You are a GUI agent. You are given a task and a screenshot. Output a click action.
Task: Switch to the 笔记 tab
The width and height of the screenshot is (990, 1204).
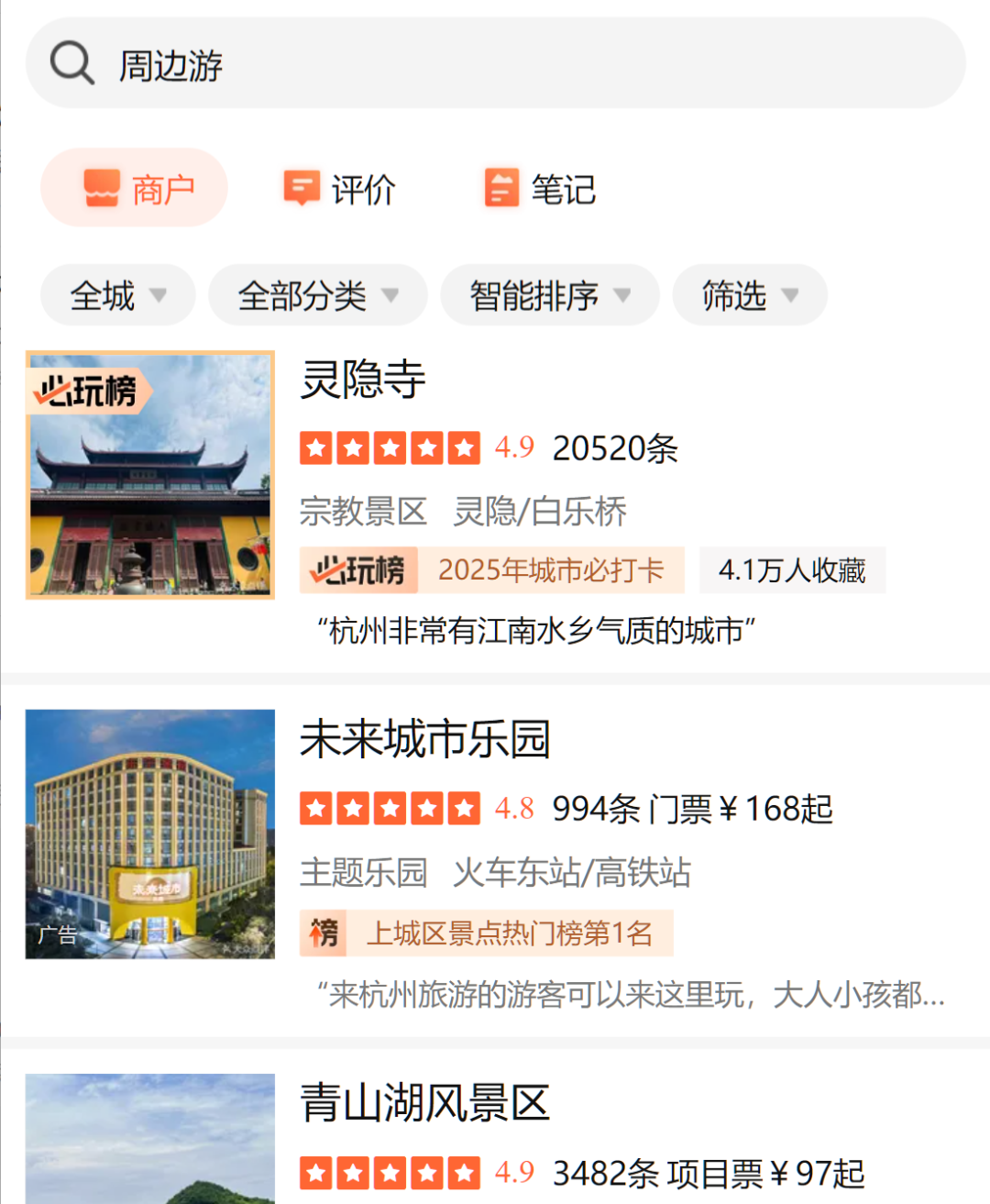point(540,190)
